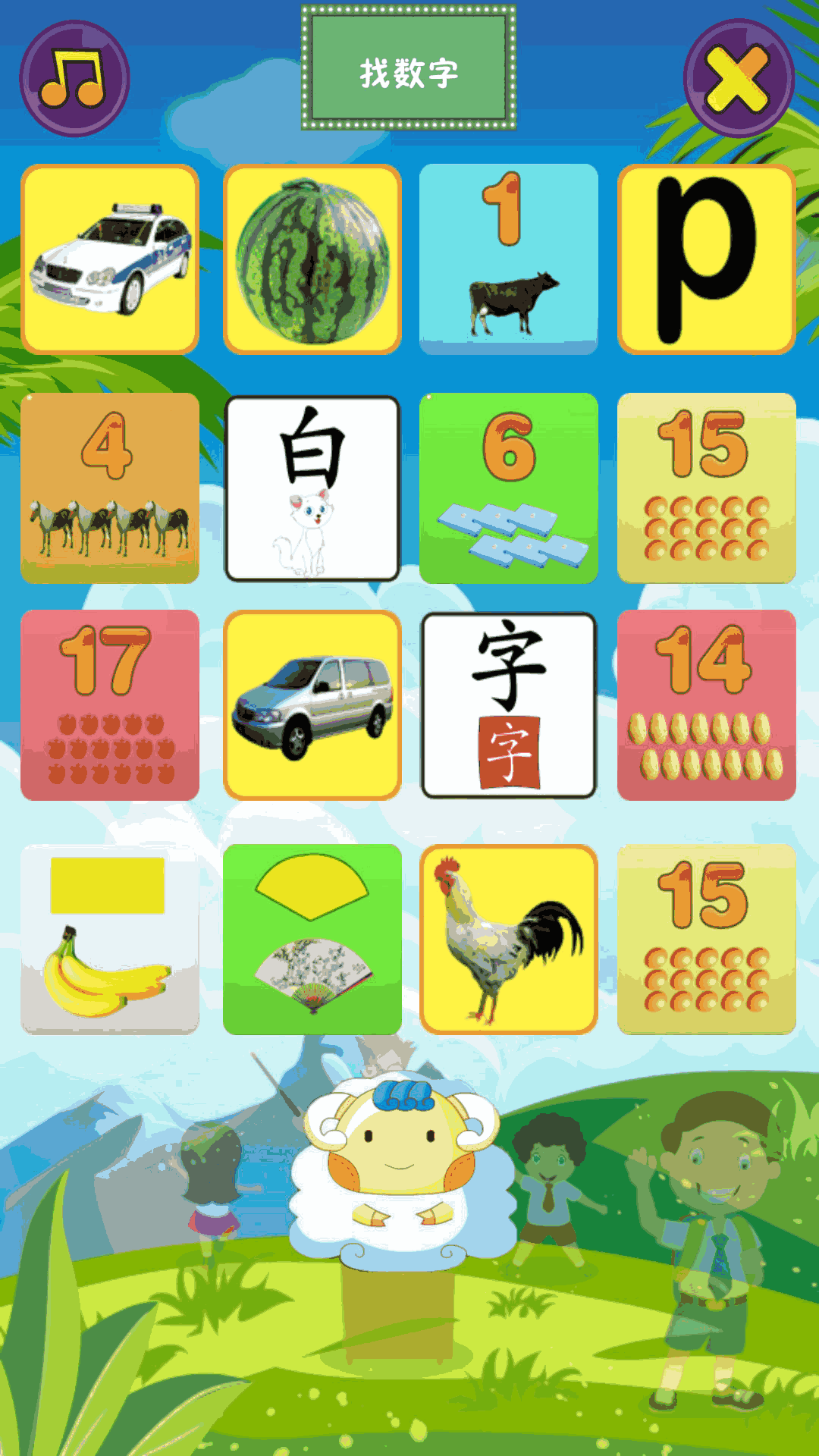Choose the number 14 corn card

[x=707, y=705]
